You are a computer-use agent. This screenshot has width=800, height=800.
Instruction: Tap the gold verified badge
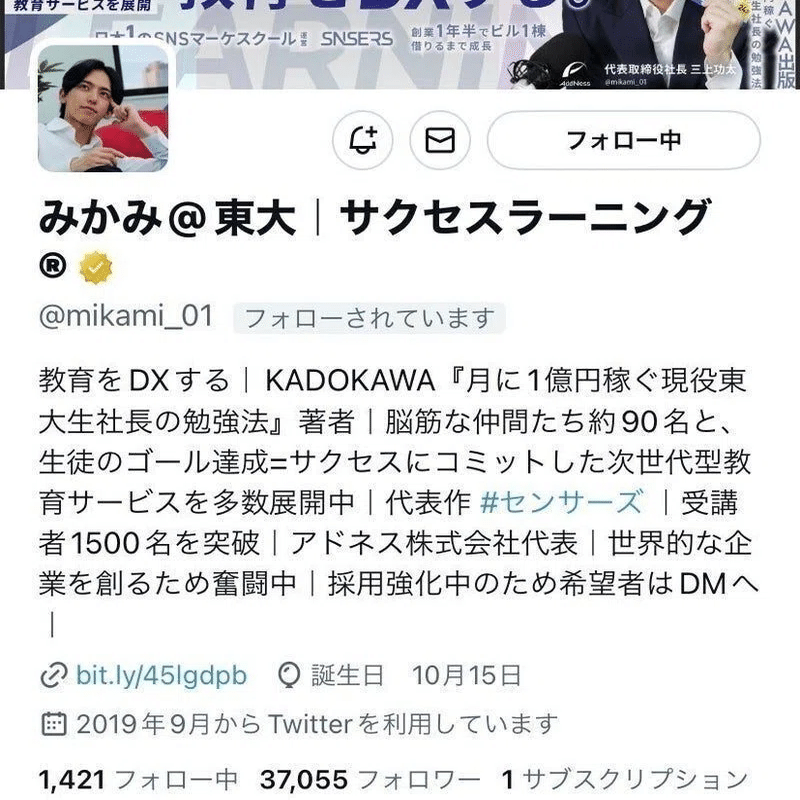[96, 268]
